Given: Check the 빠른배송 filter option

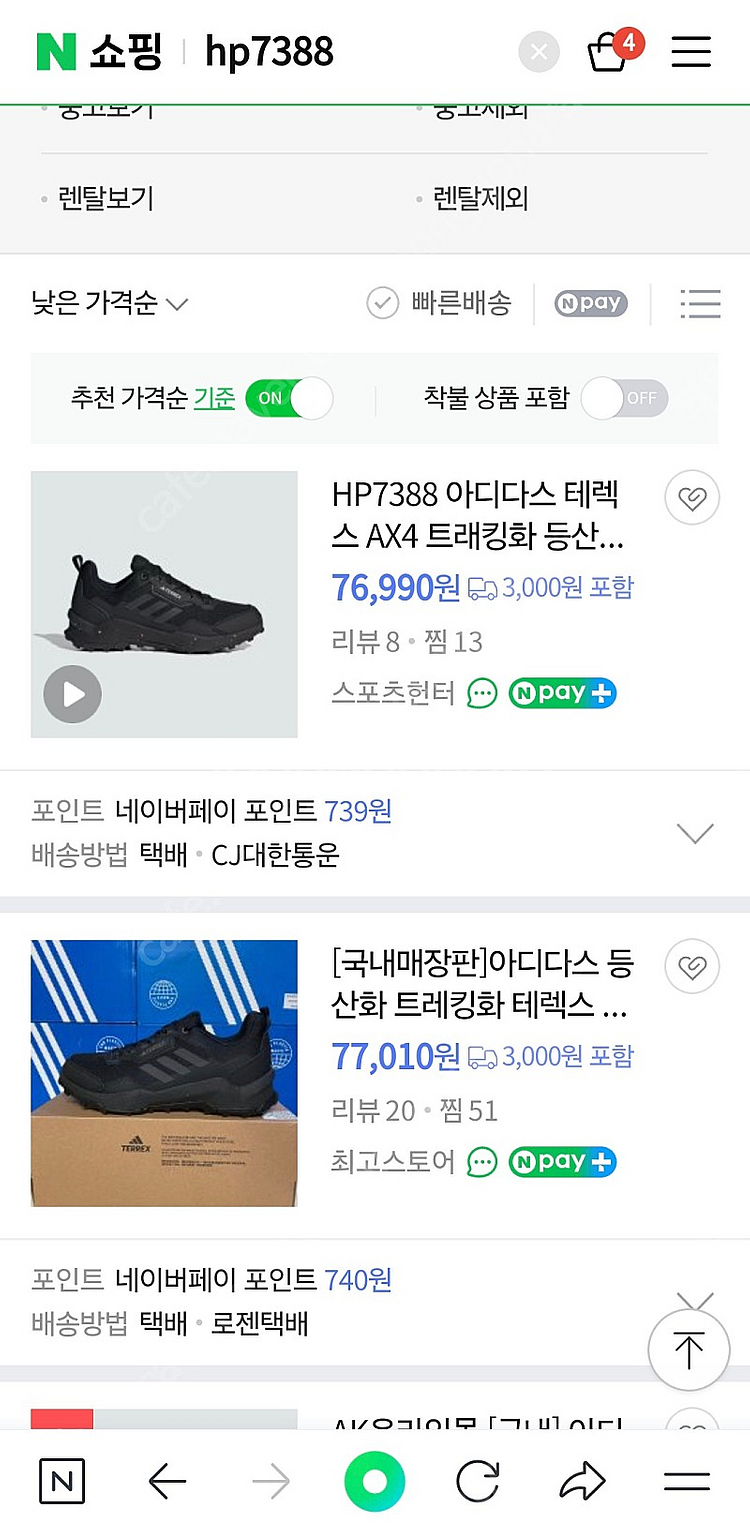Looking at the screenshot, I should [x=381, y=303].
